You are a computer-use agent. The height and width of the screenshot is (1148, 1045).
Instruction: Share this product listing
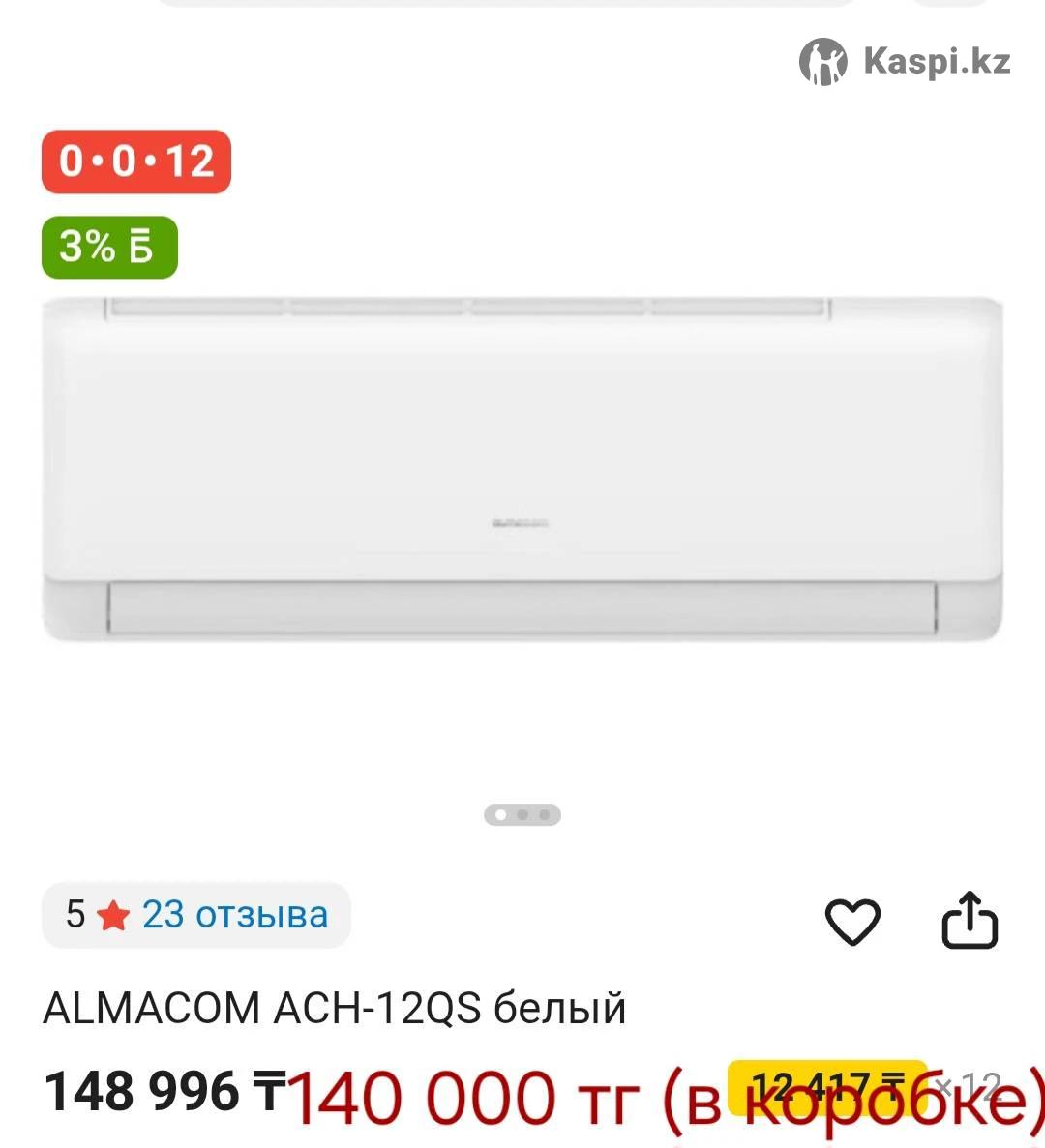click(x=970, y=921)
